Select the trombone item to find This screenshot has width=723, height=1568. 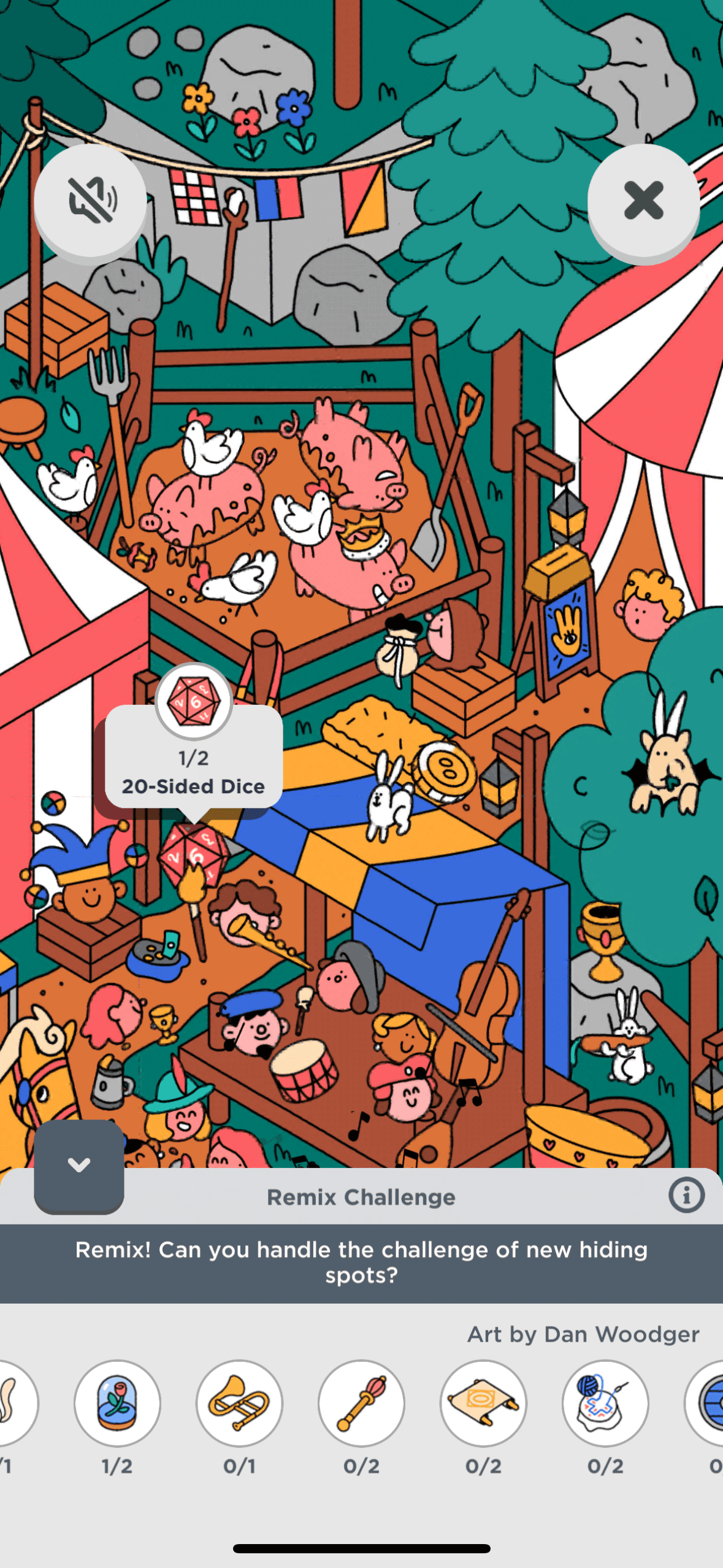[239, 1403]
